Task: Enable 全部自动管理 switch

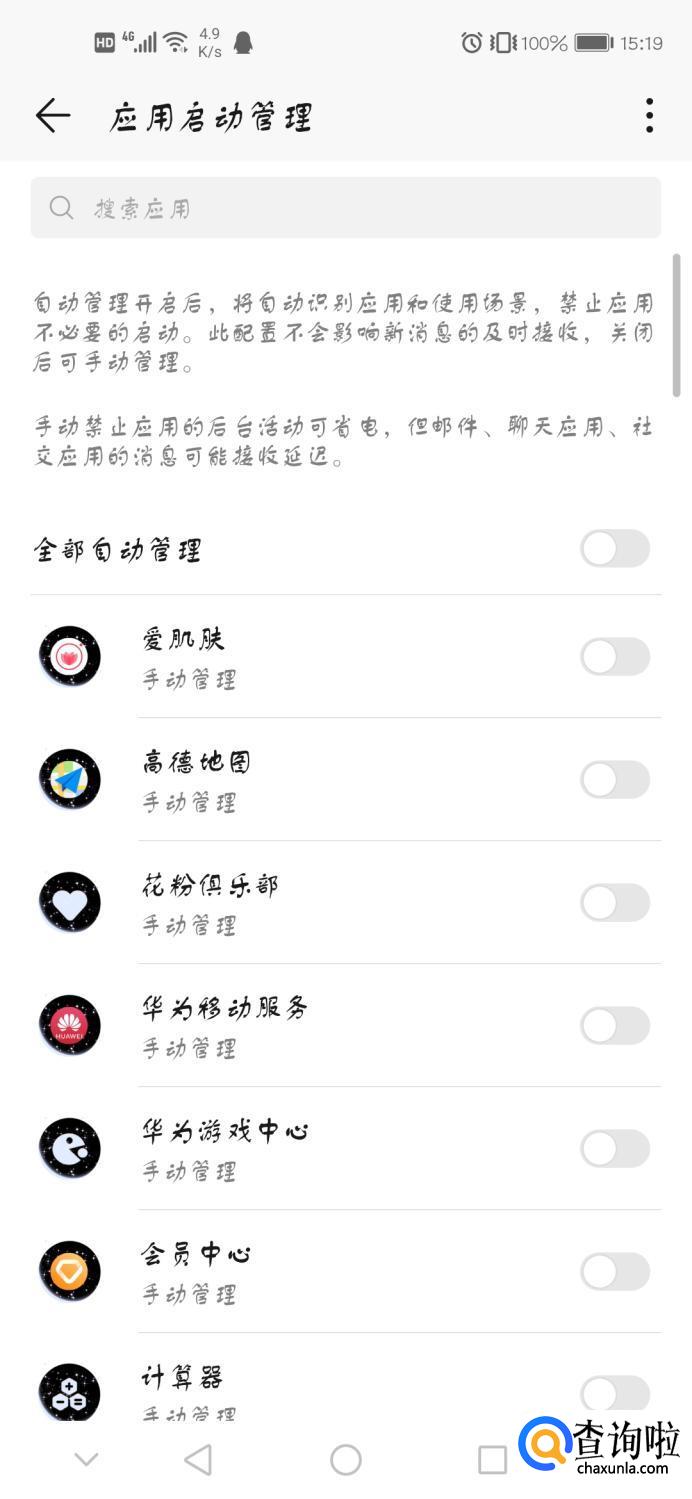Action: coord(614,549)
